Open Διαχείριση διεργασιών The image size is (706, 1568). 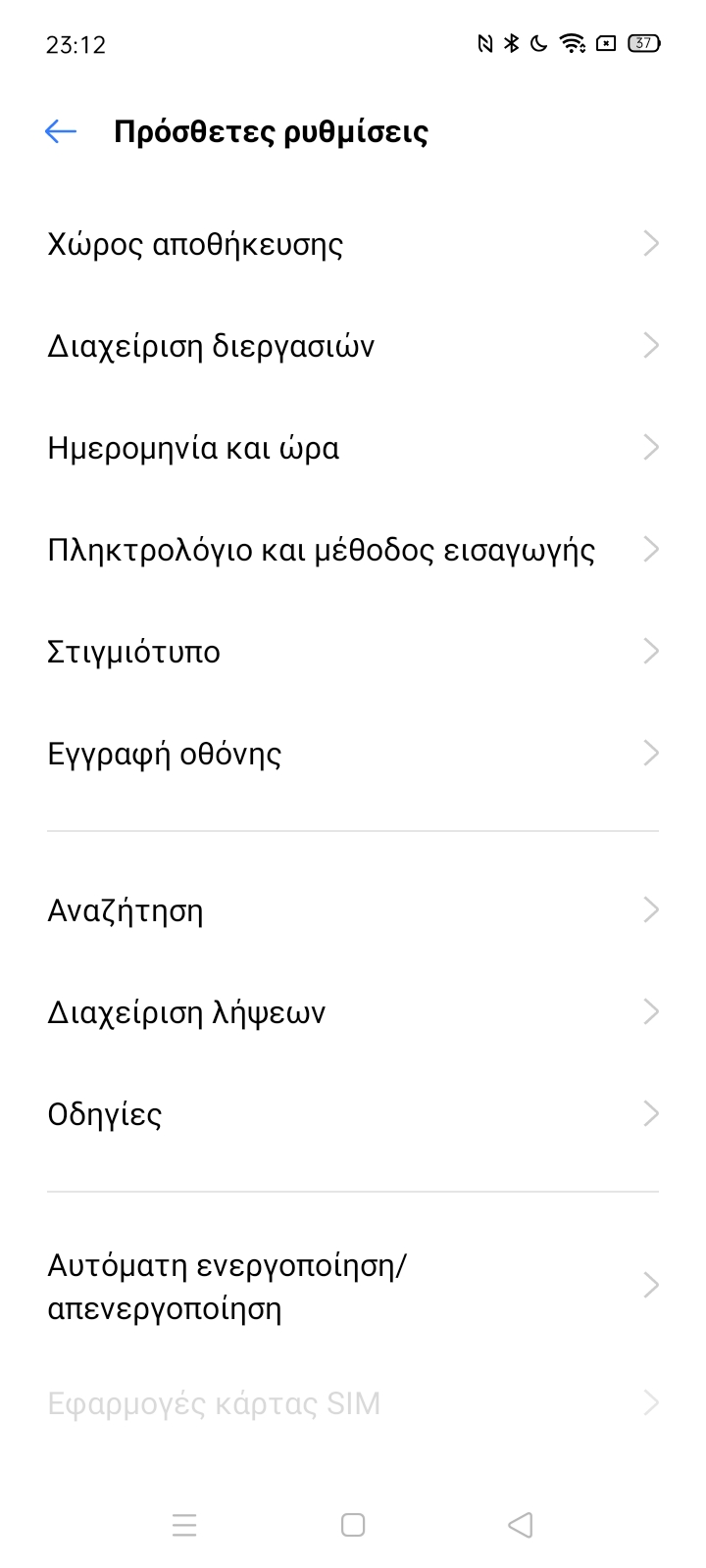pyautogui.click(x=353, y=346)
